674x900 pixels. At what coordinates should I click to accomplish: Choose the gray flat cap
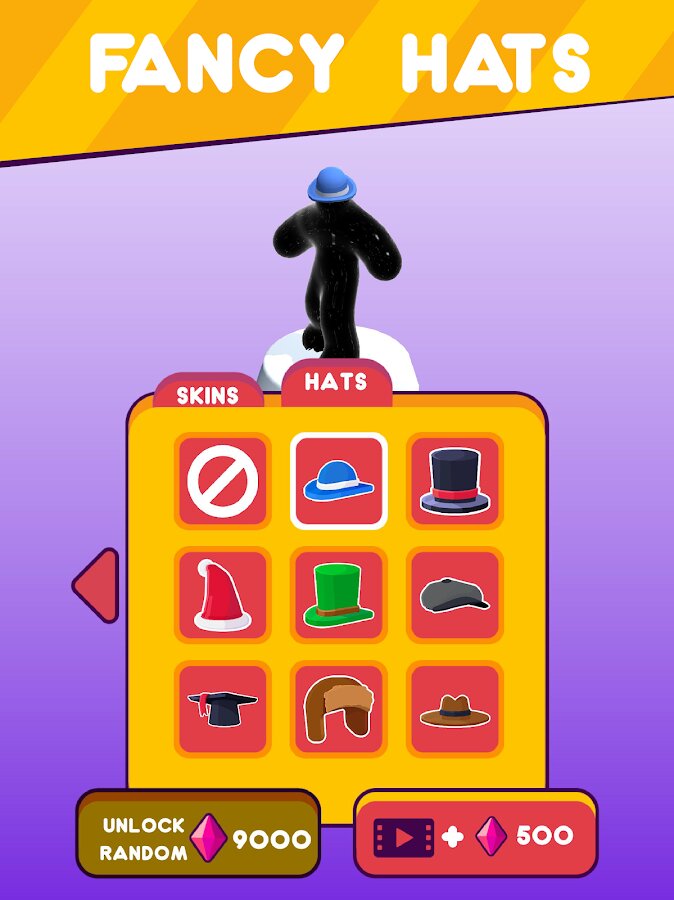coord(455,596)
